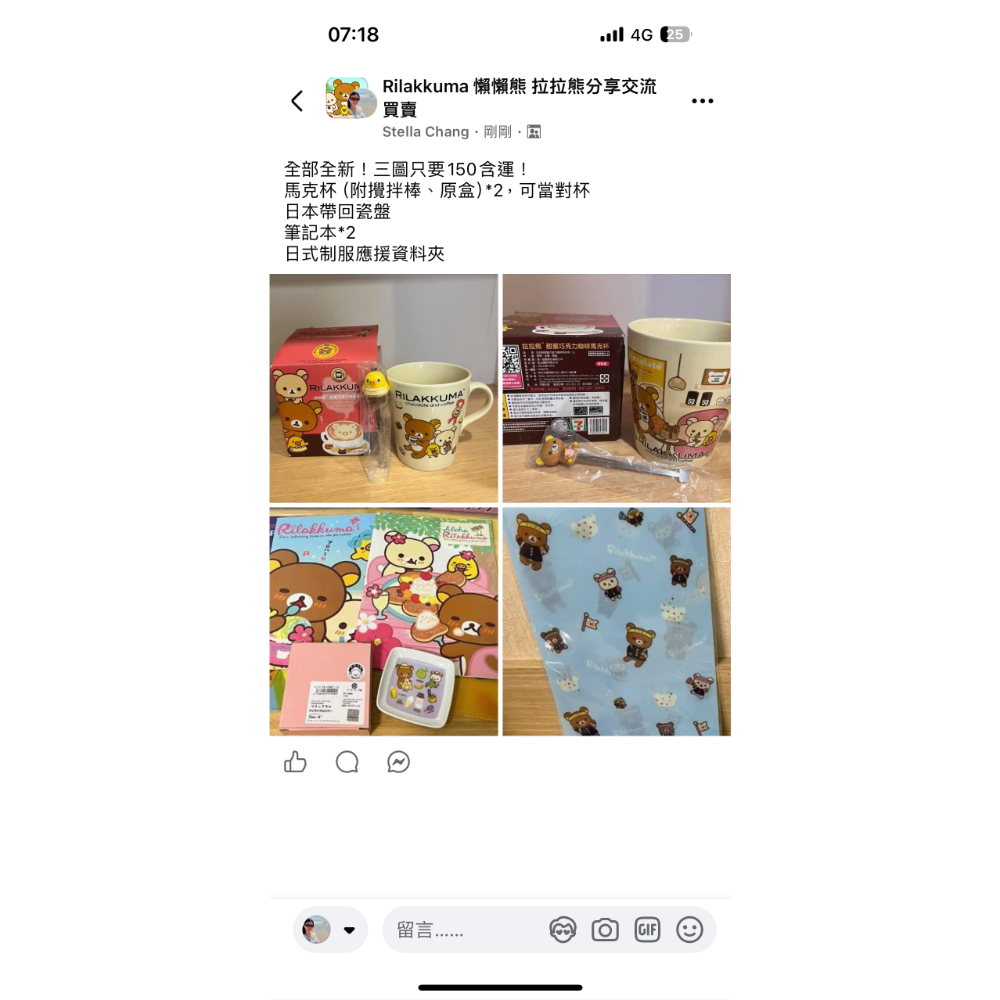Open the blue folder photo

point(616,621)
